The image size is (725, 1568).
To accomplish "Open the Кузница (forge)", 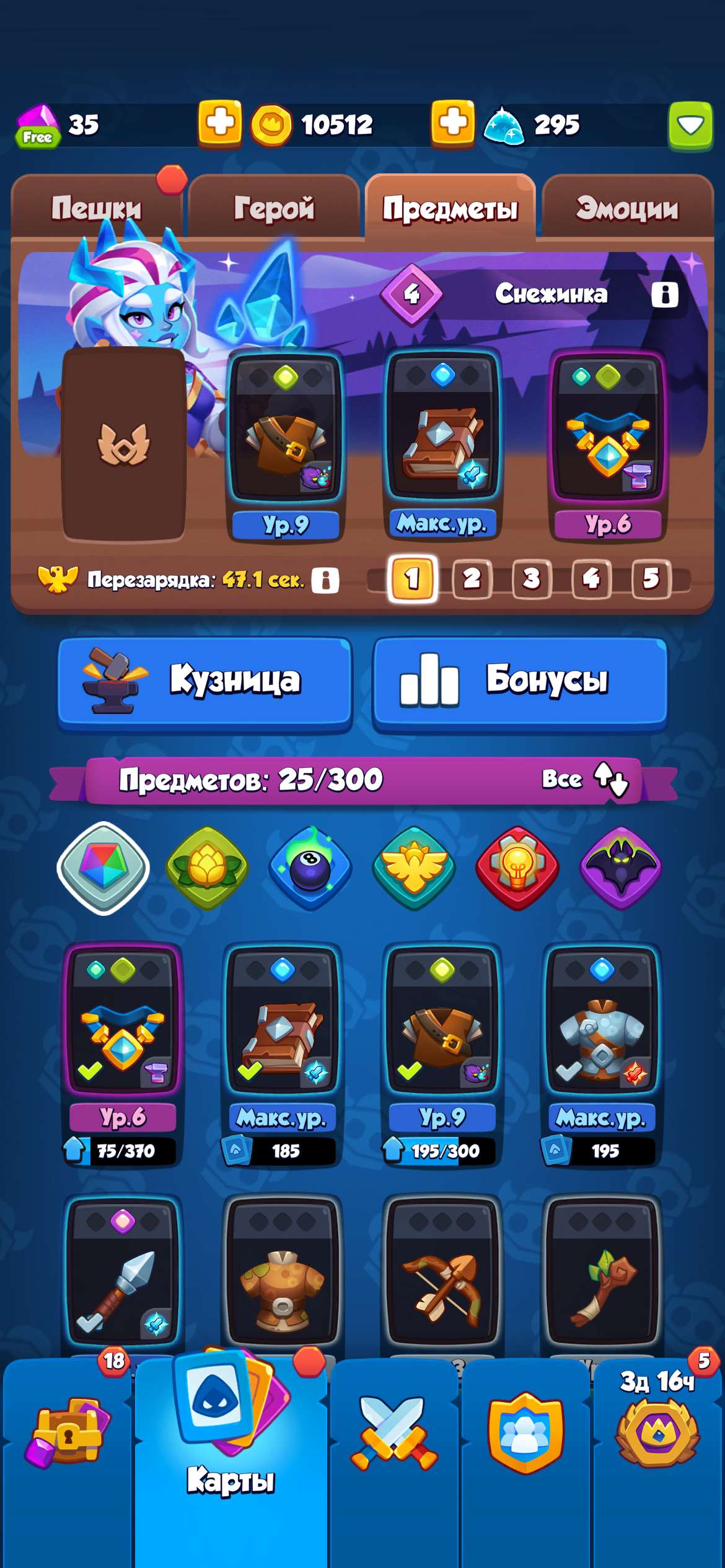I will click(x=206, y=681).
